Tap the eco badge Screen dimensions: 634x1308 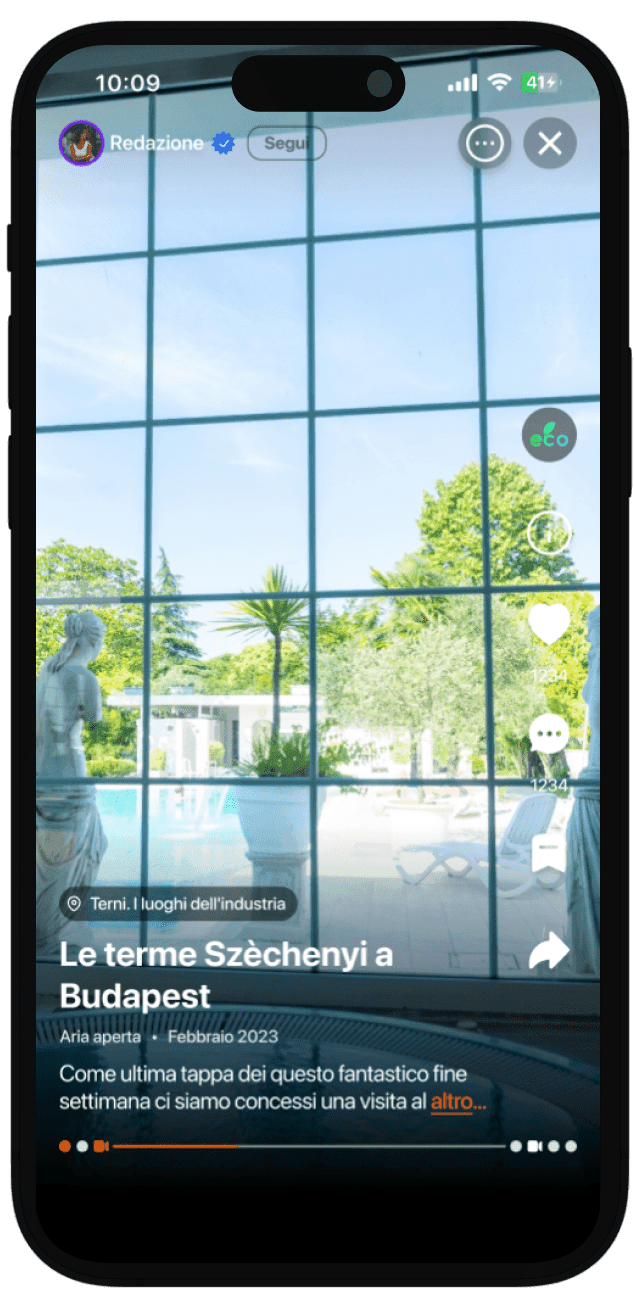[549, 435]
